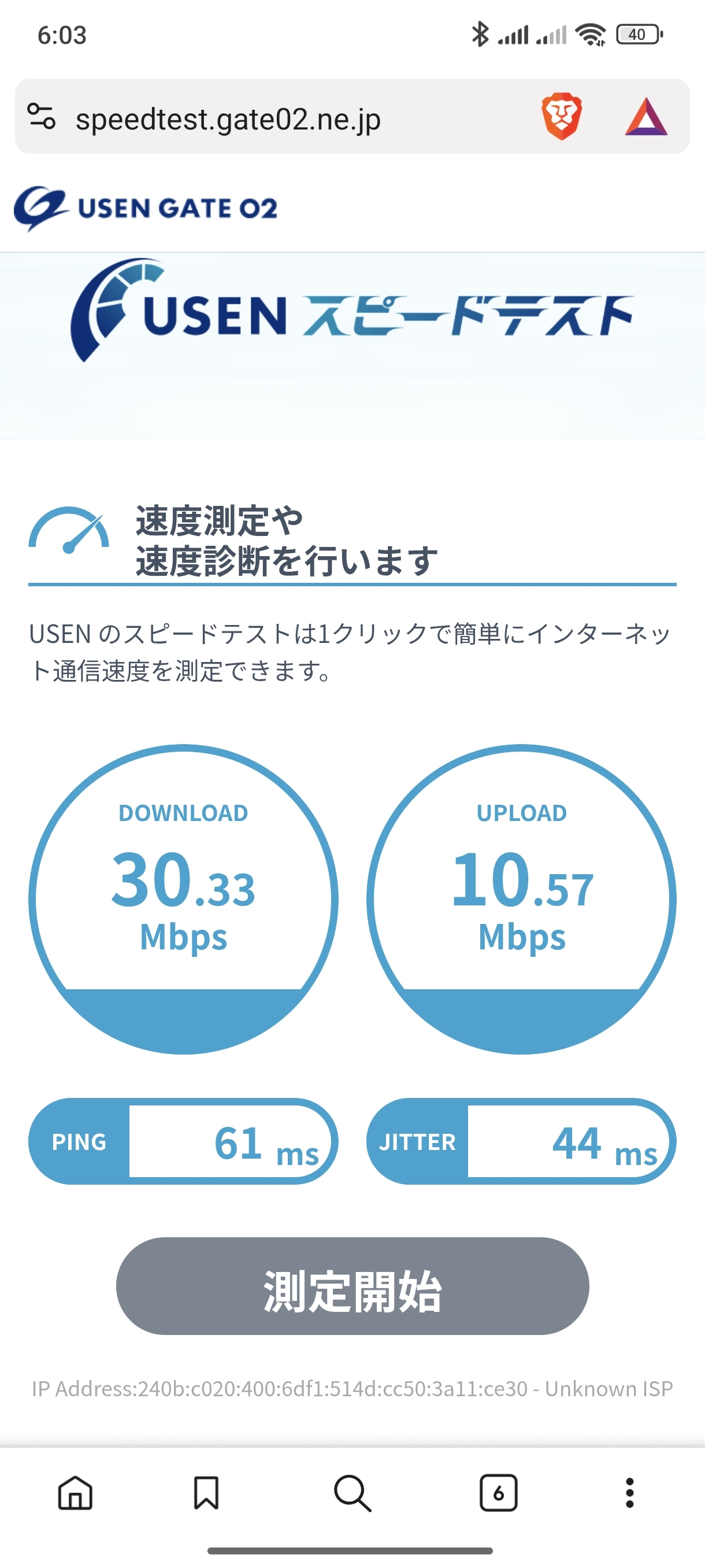This screenshot has width=705, height=1568.
Task: Open the browser's three-dot menu
Action: 629,1492
